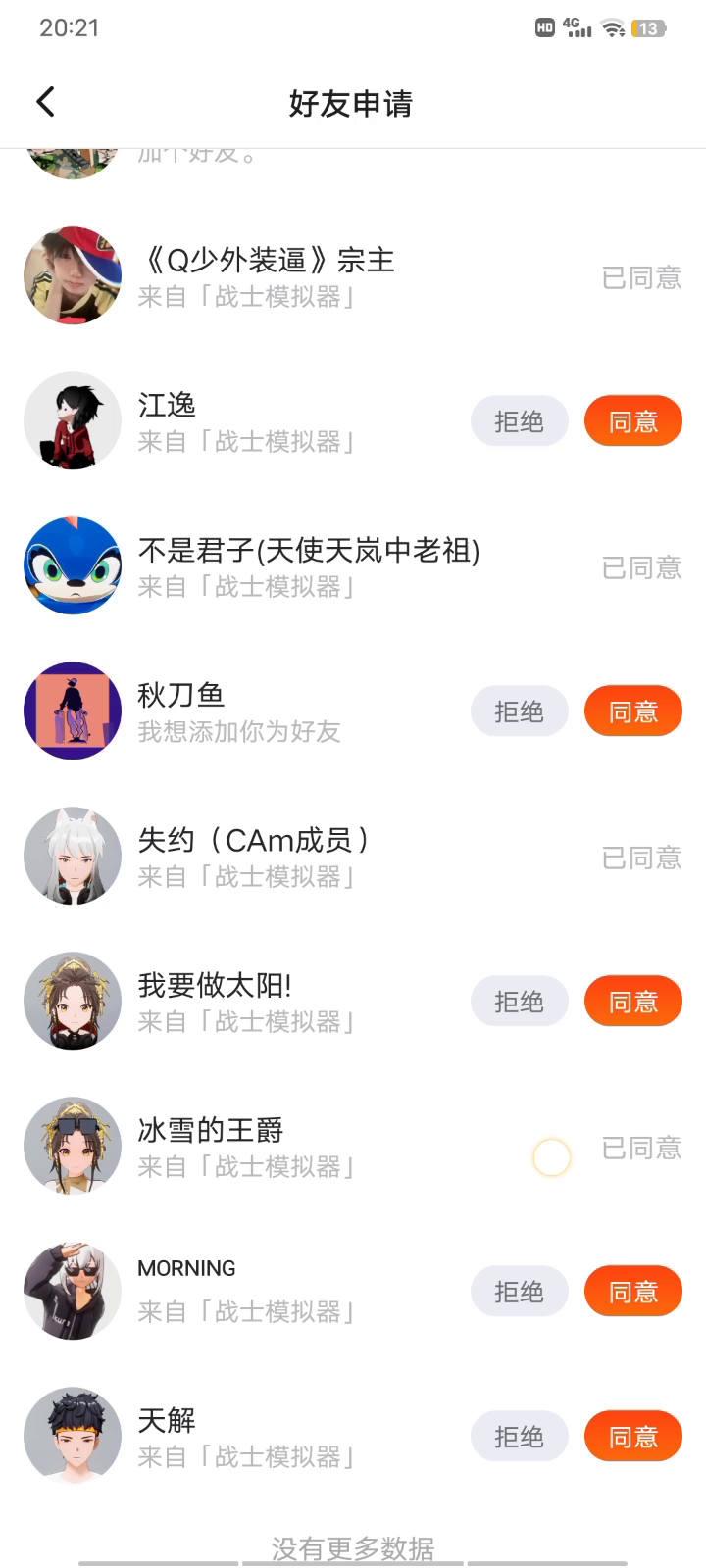View 不是君子(天使天岚中老祖) request row
This screenshot has width=706, height=1568.
coord(309,566)
